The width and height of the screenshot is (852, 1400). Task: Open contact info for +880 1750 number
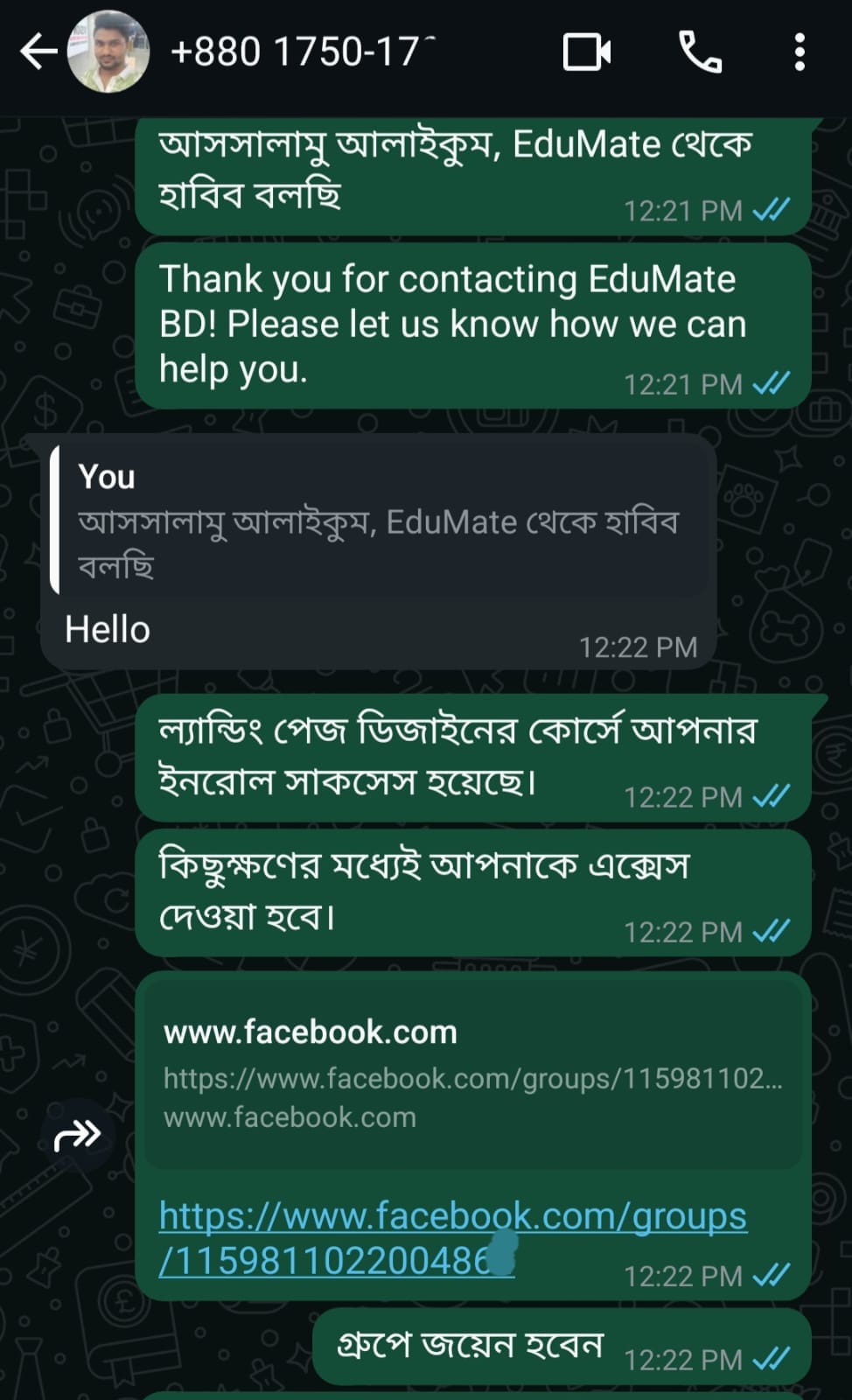tap(303, 52)
